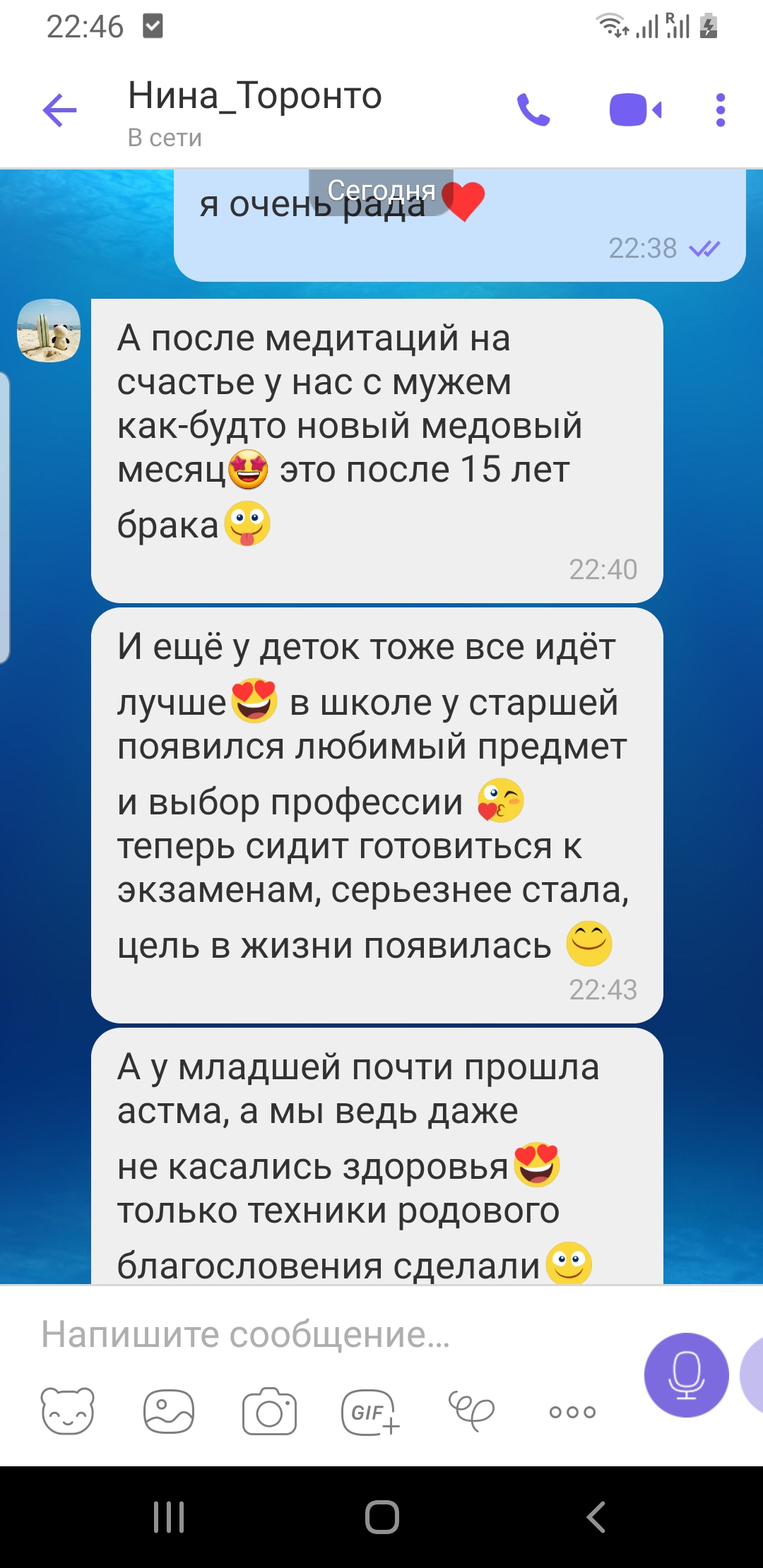The image size is (763, 1568).
Task: Open the camera to take a photo
Action: coord(269,1411)
